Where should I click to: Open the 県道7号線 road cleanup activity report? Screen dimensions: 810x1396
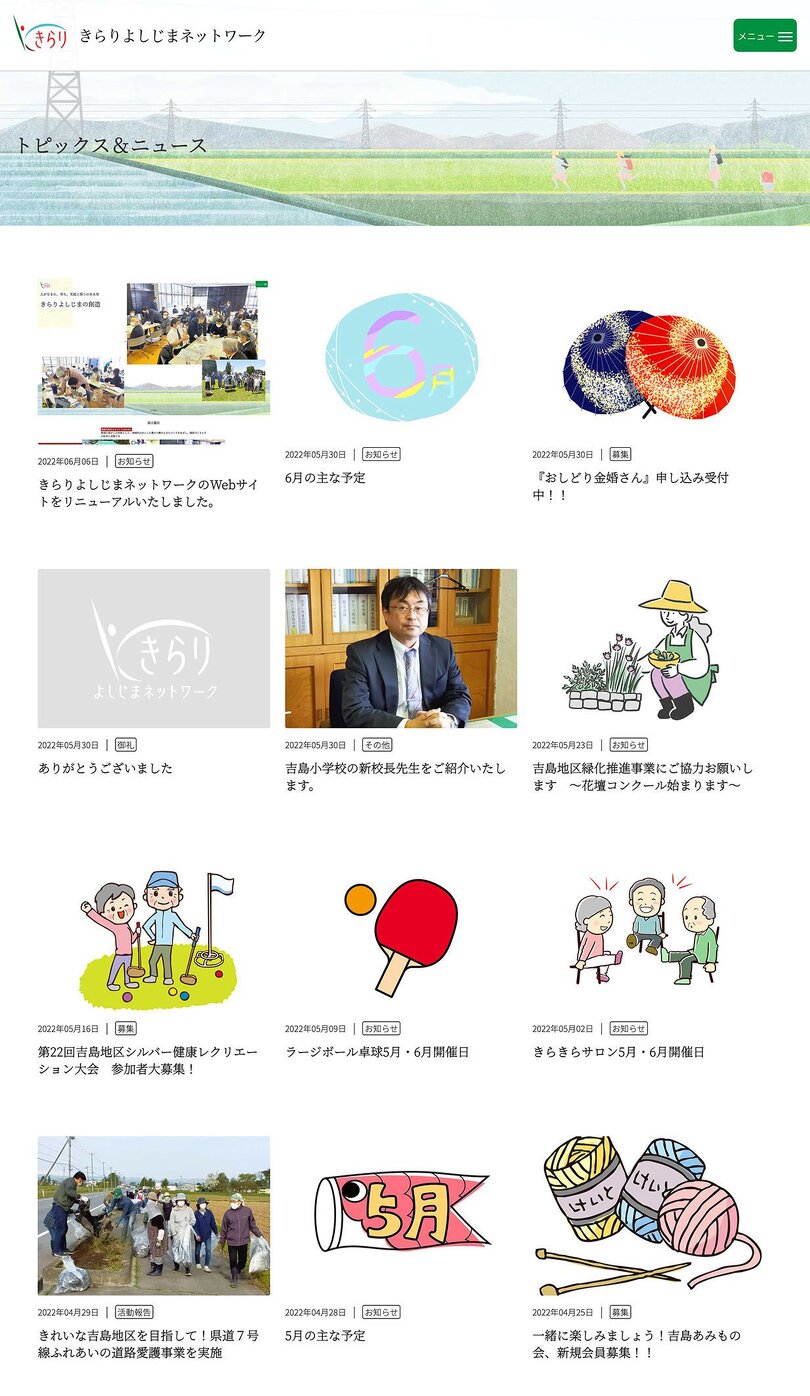148,1344
